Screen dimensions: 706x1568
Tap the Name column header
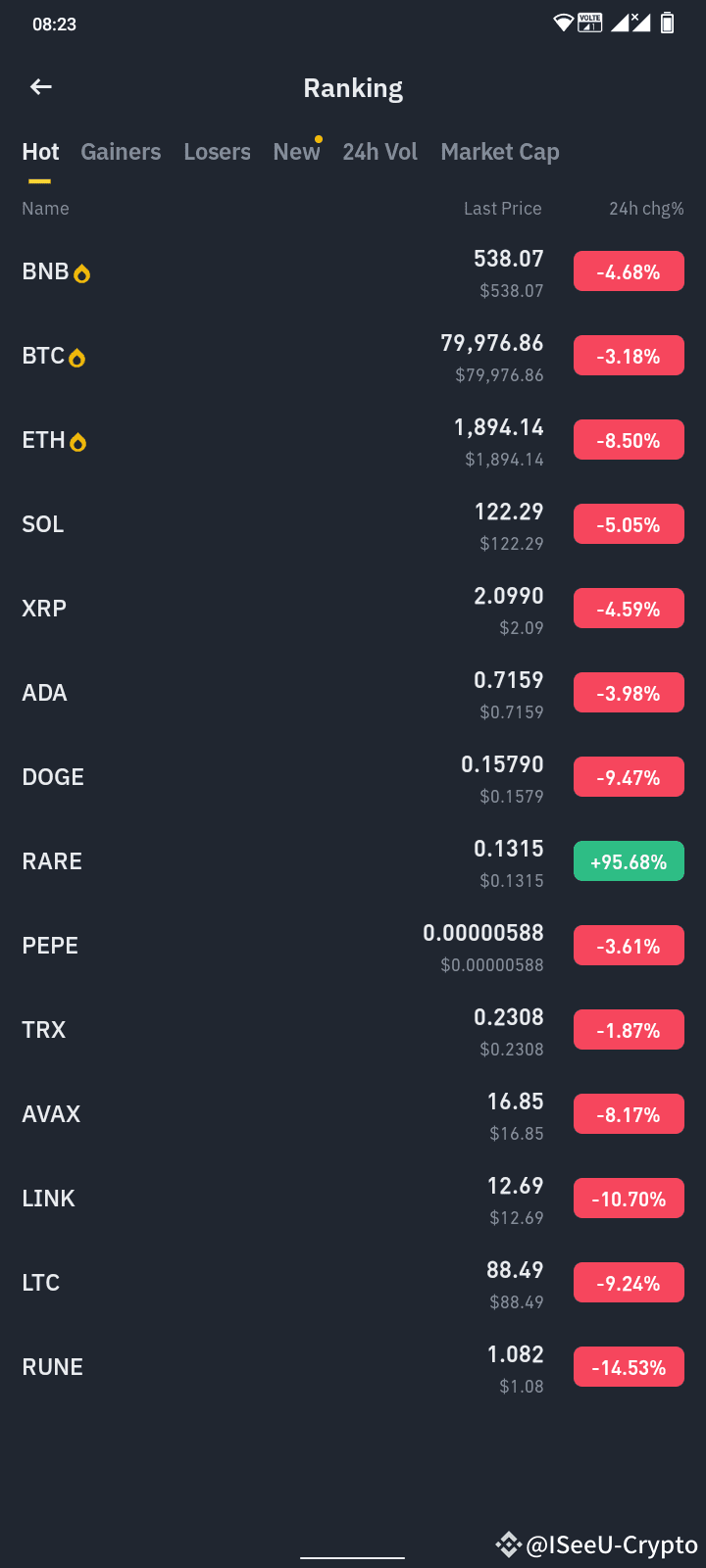45,208
